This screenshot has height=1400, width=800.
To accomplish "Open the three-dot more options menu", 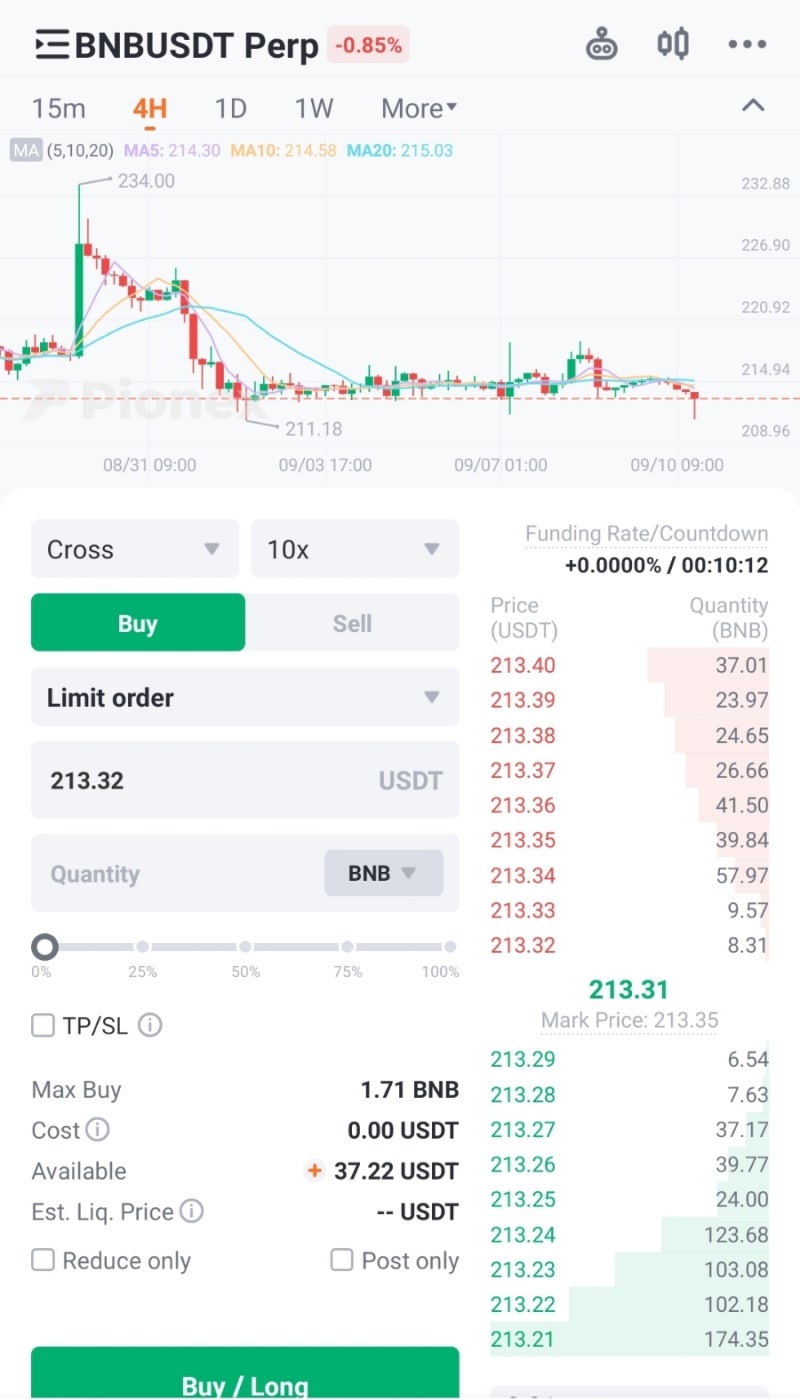I will [x=746, y=44].
